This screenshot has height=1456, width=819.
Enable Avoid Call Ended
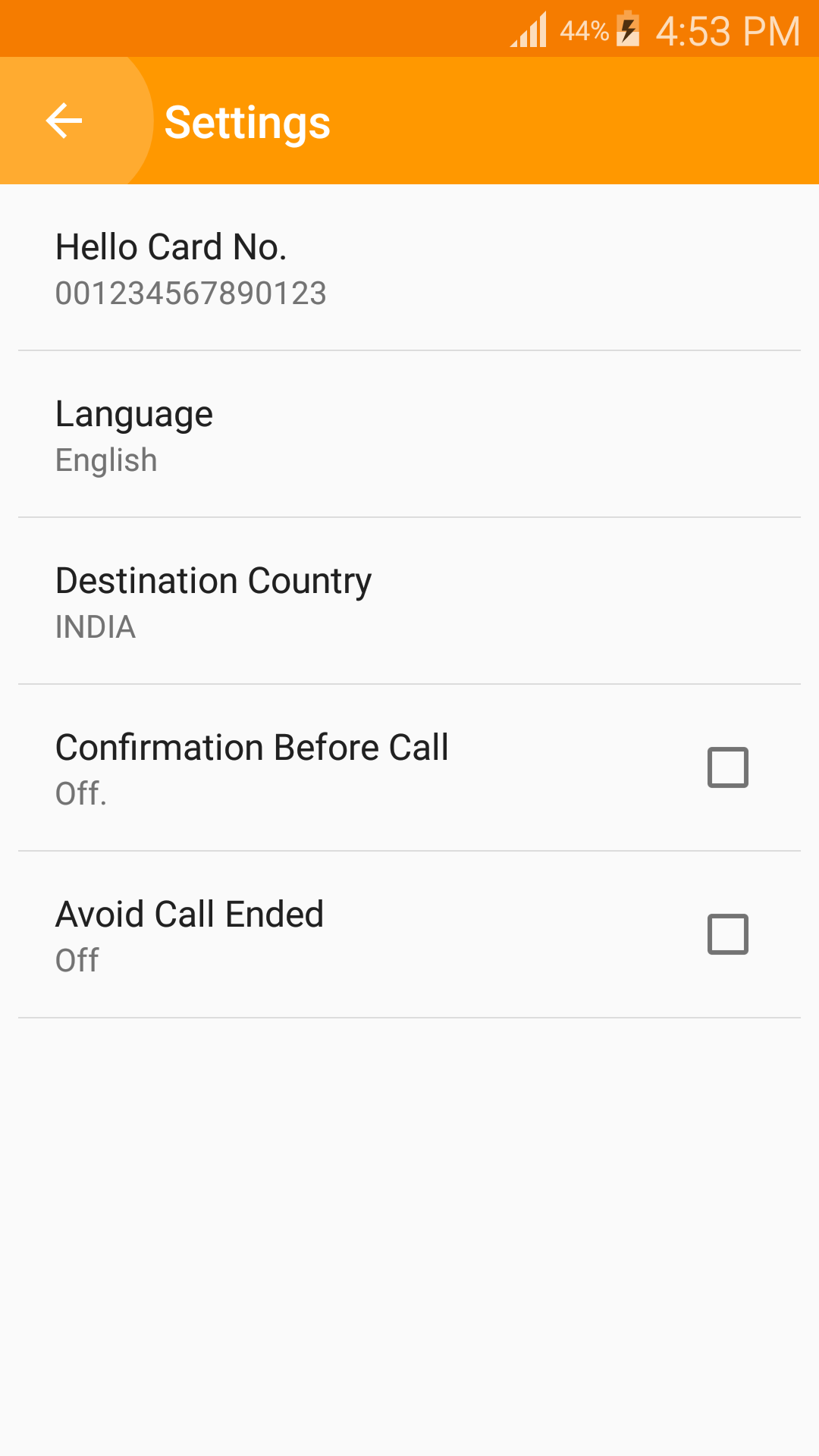click(x=727, y=934)
